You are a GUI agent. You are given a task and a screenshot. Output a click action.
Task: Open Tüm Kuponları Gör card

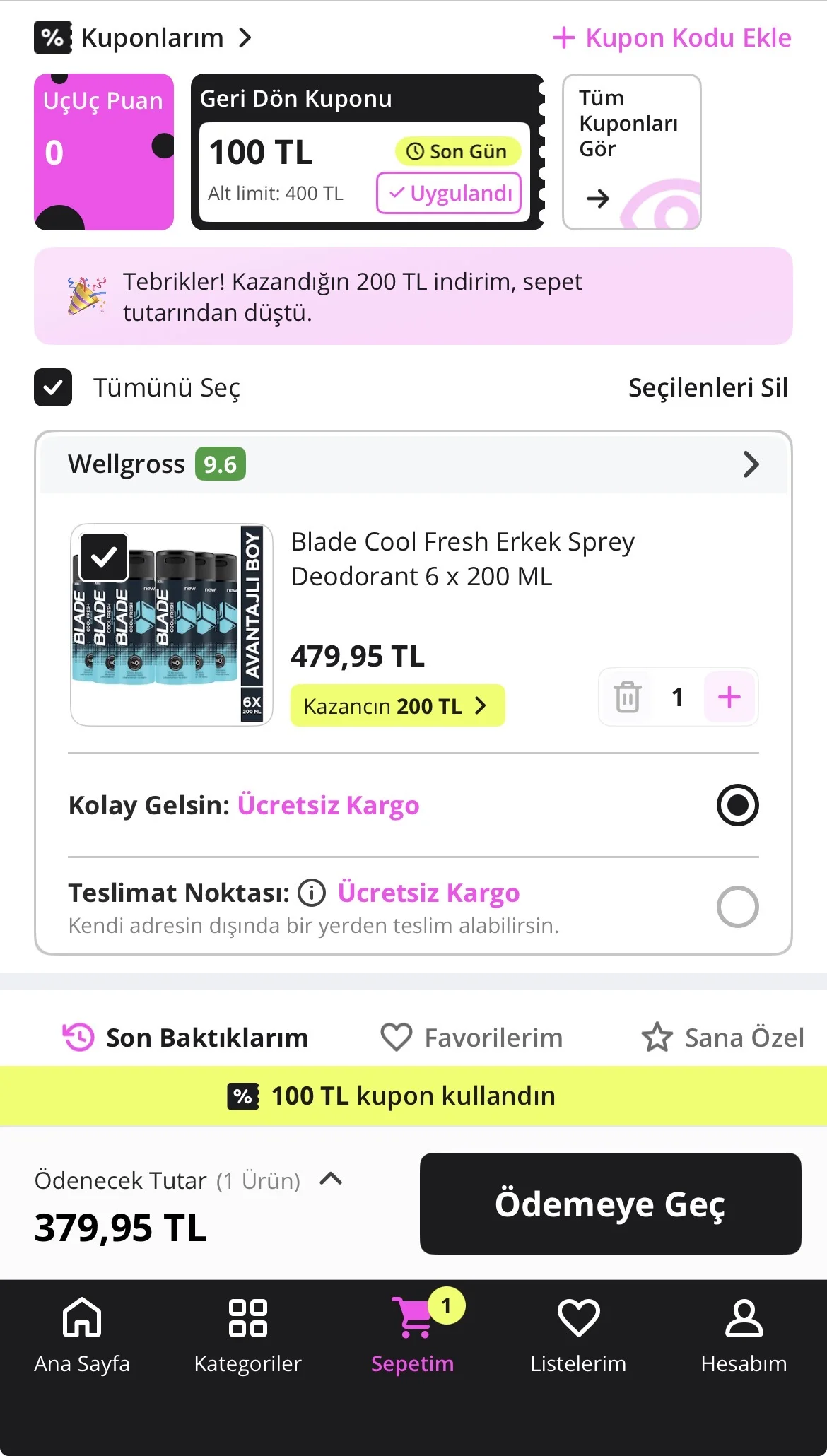(x=631, y=152)
